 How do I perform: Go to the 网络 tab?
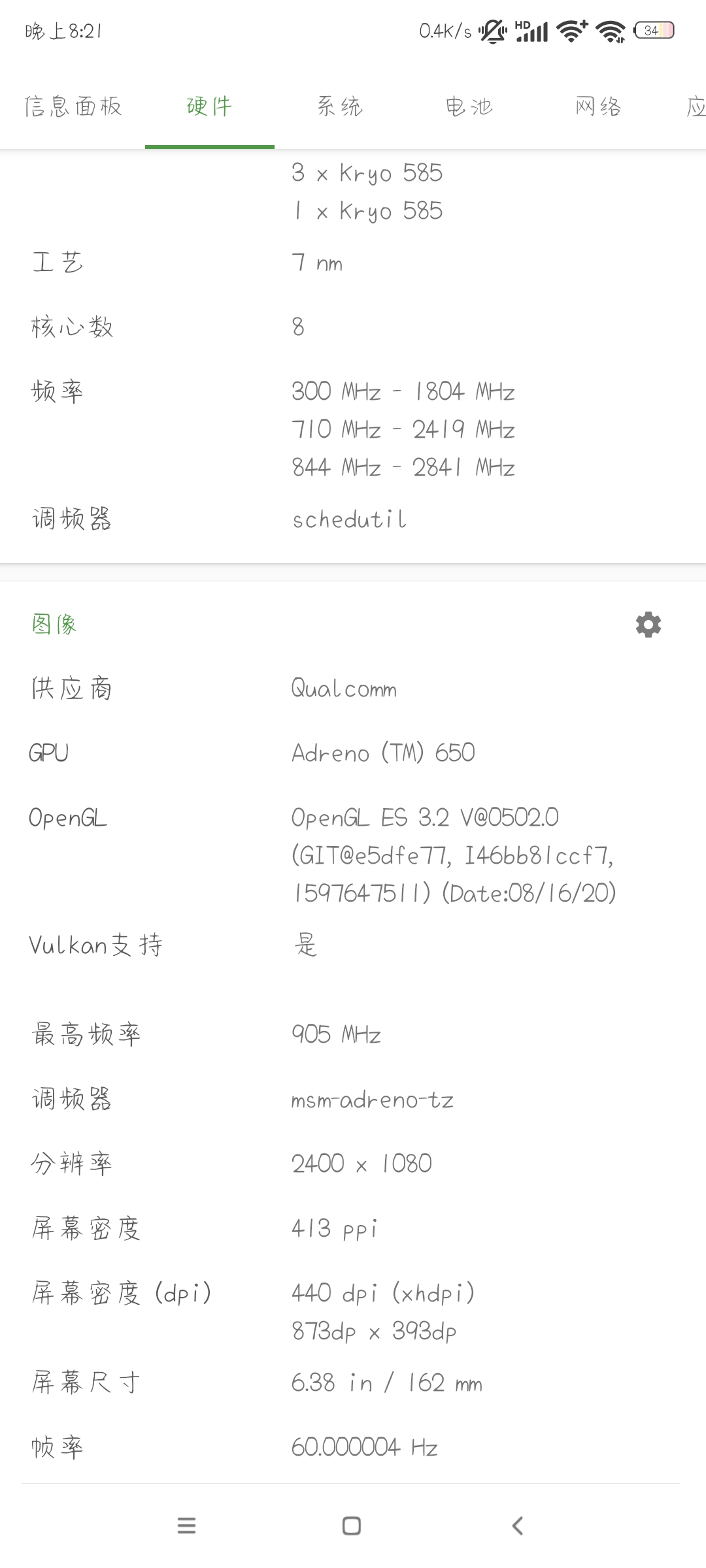(598, 106)
